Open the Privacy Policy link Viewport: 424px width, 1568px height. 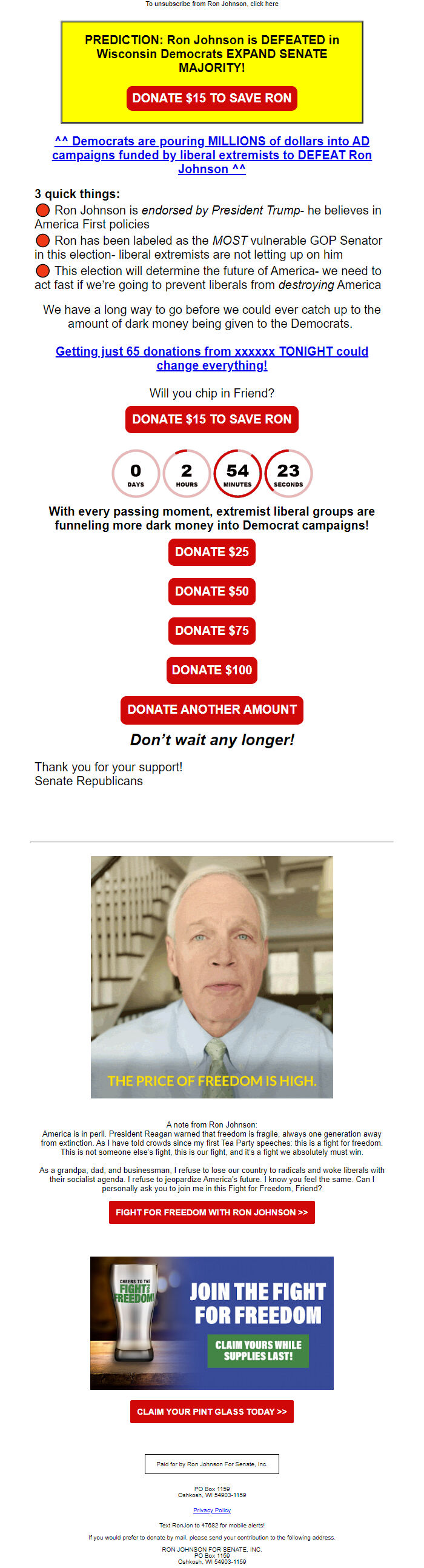(x=211, y=1510)
